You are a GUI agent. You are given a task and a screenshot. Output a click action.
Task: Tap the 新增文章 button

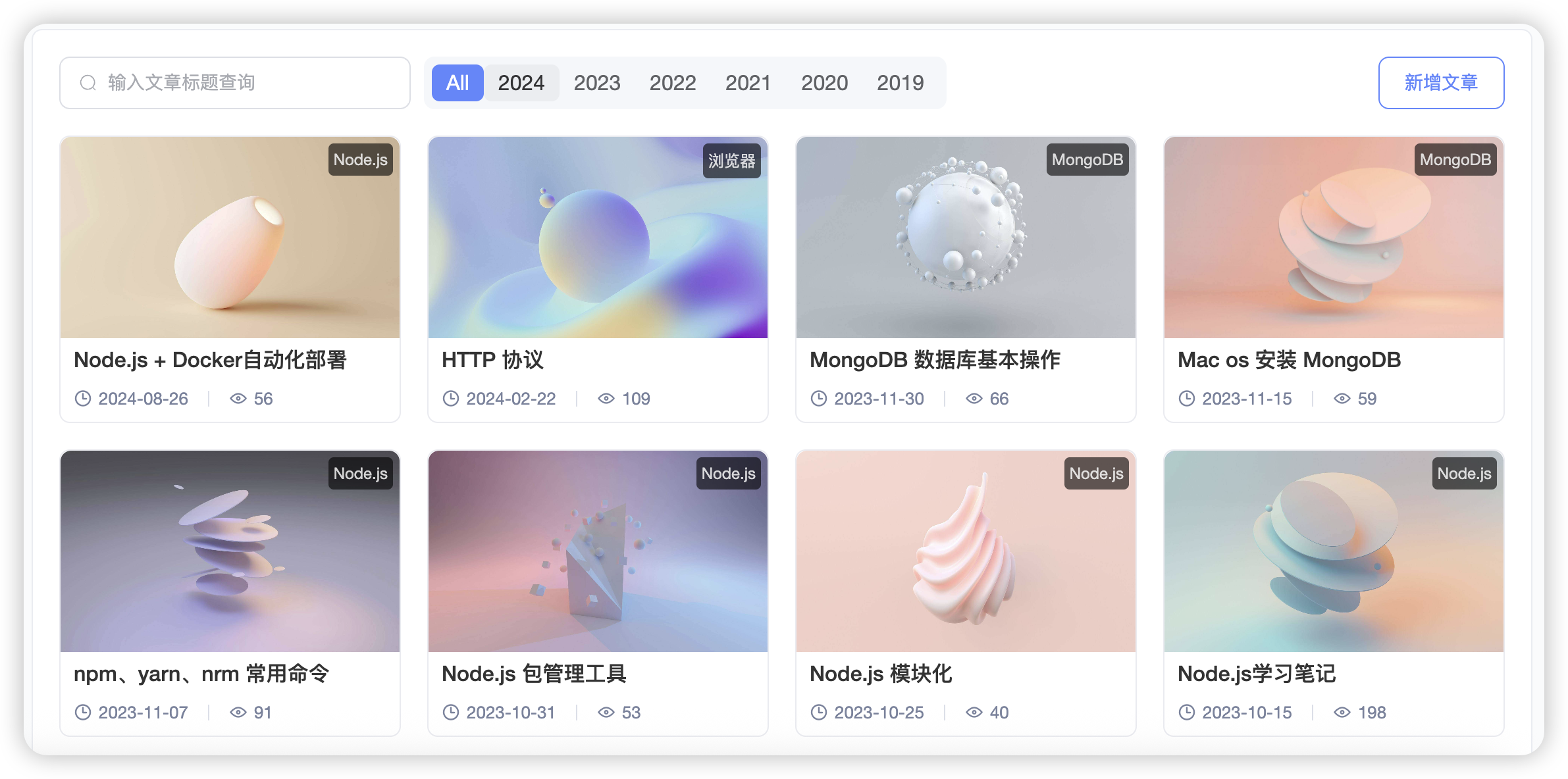tap(1440, 83)
